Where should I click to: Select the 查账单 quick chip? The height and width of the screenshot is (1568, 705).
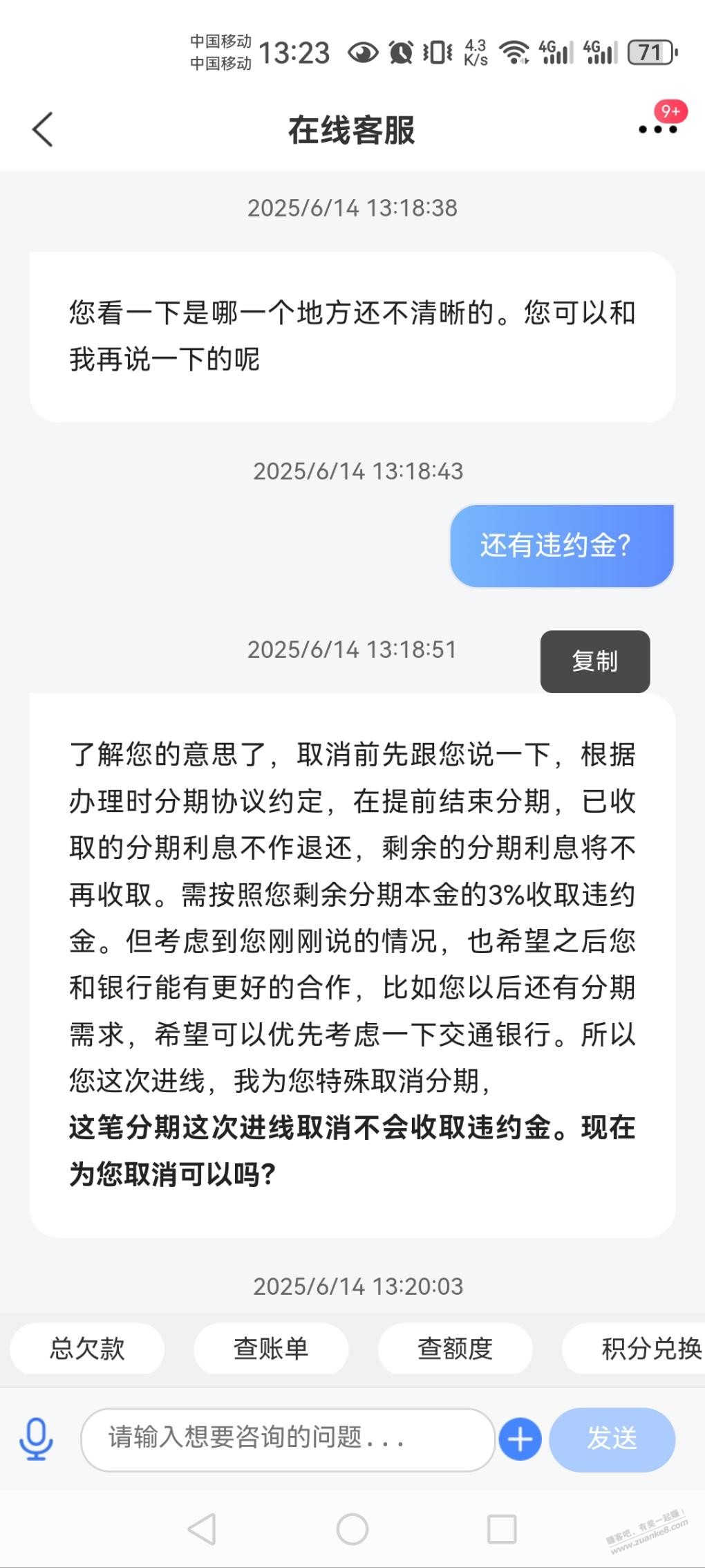tap(271, 1348)
